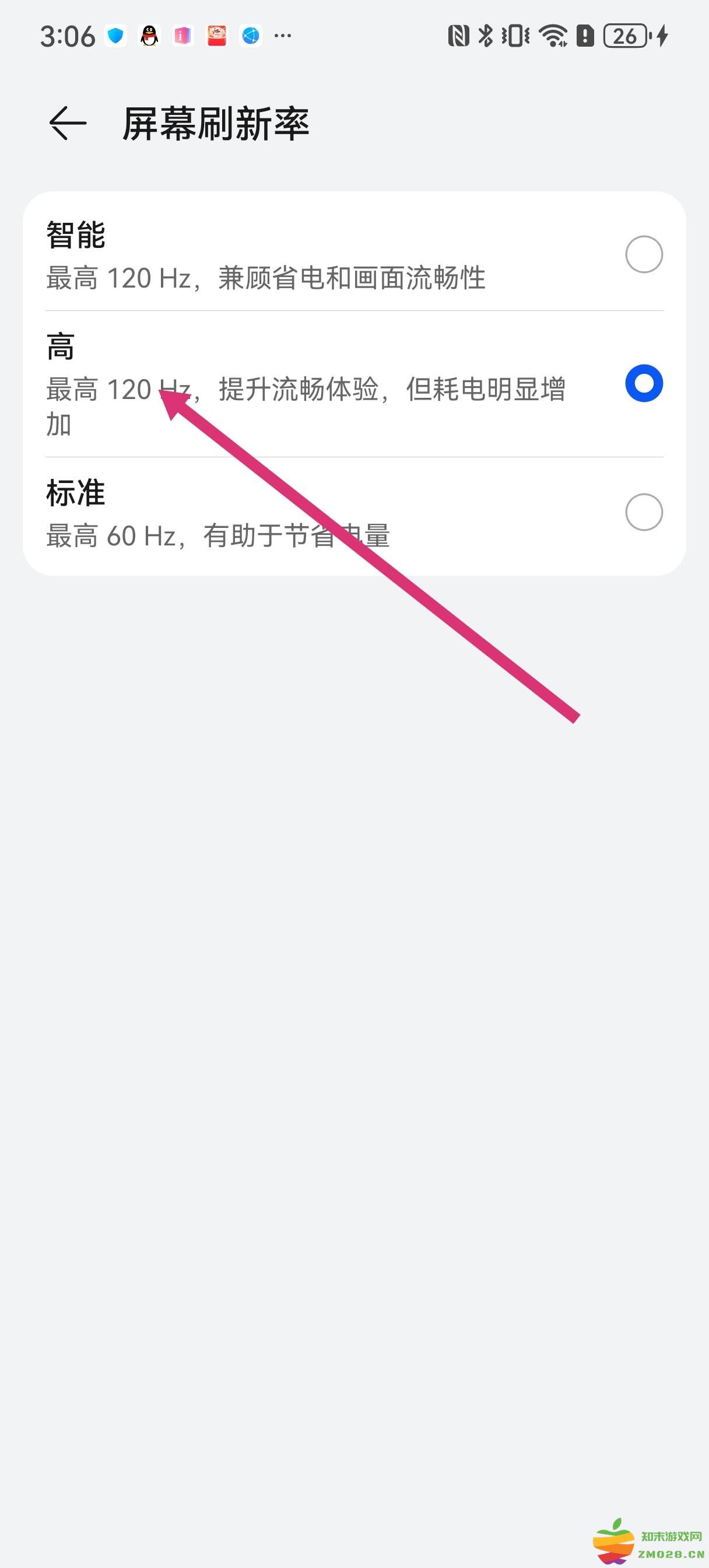Select the 智能 refresh rate option

tap(644, 254)
